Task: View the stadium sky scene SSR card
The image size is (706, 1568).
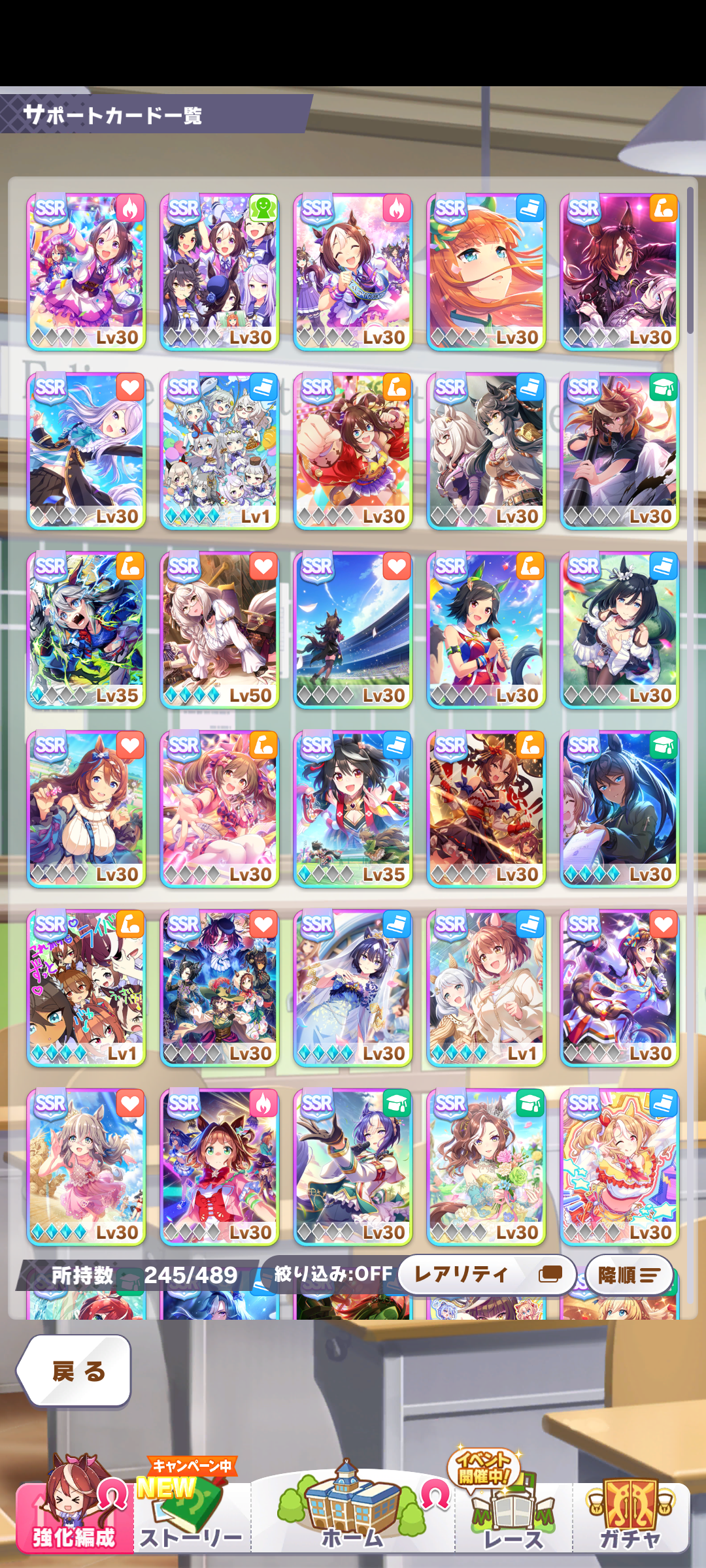Action: (353, 630)
